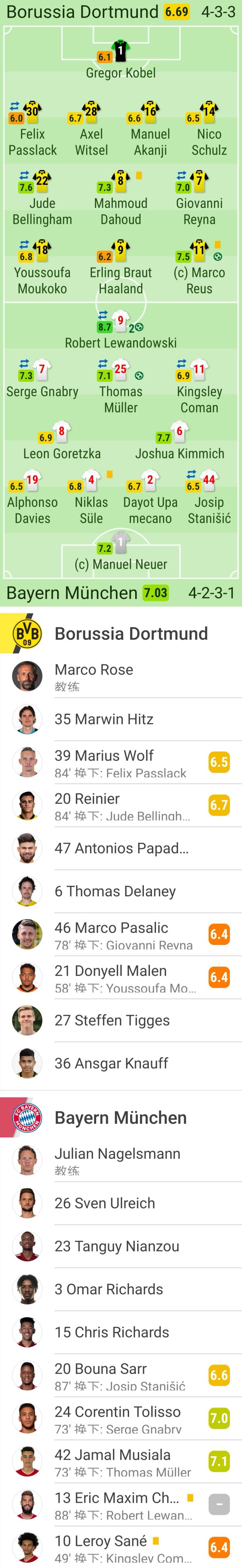
Task: Open Robert Lewandowski's player stats
Action: tap(120, 332)
